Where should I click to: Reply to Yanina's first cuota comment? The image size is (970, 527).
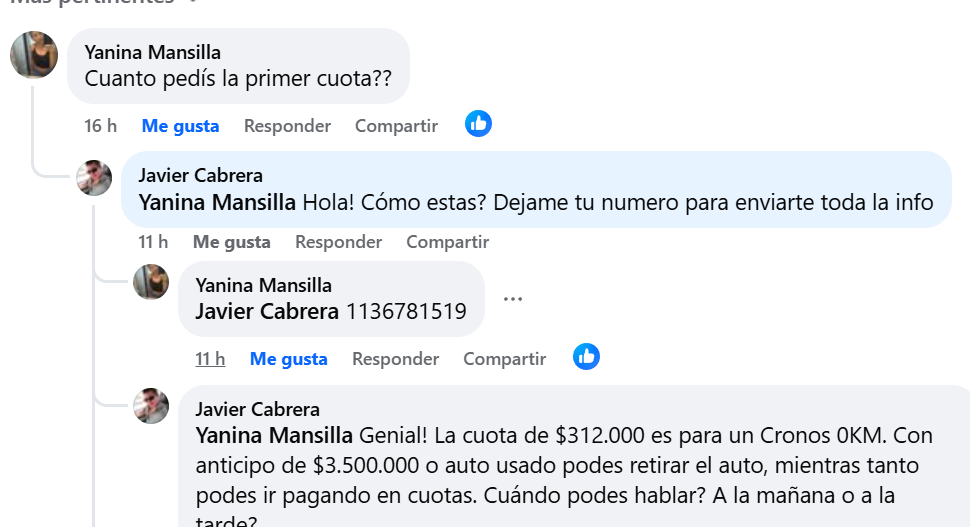point(287,126)
